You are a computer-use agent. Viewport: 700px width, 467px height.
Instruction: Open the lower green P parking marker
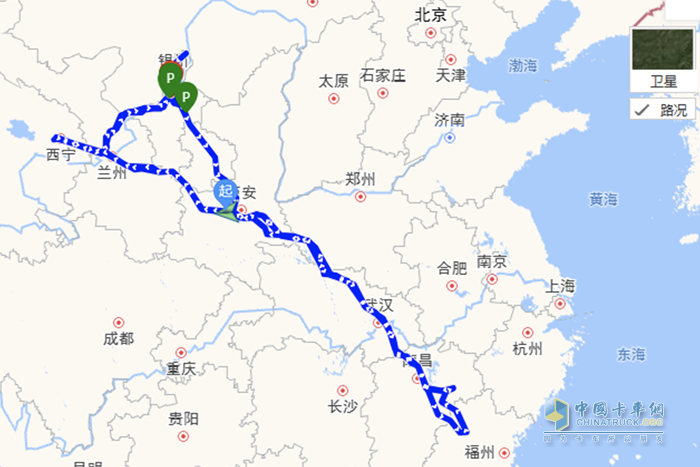tap(185, 94)
